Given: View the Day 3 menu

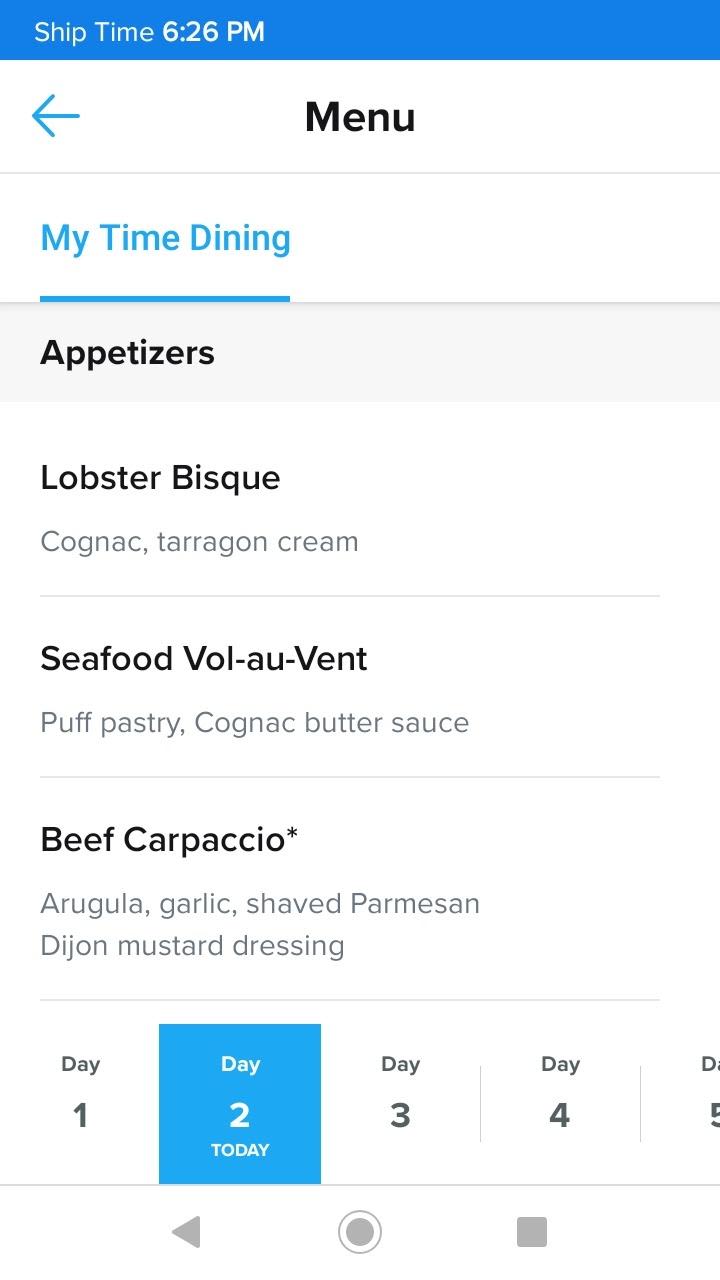Looking at the screenshot, I should [400, 1103].
